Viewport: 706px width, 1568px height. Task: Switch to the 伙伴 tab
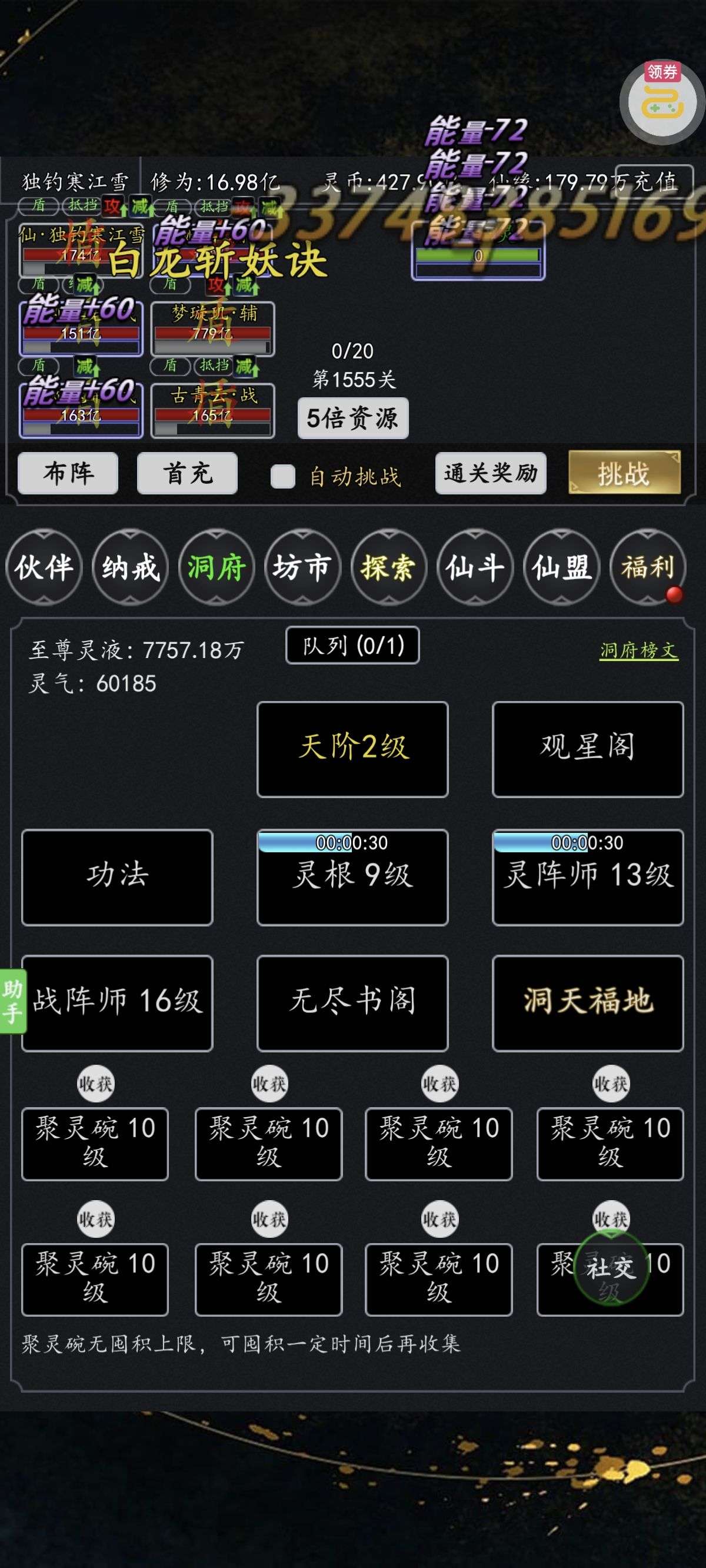tap(44, 567)
